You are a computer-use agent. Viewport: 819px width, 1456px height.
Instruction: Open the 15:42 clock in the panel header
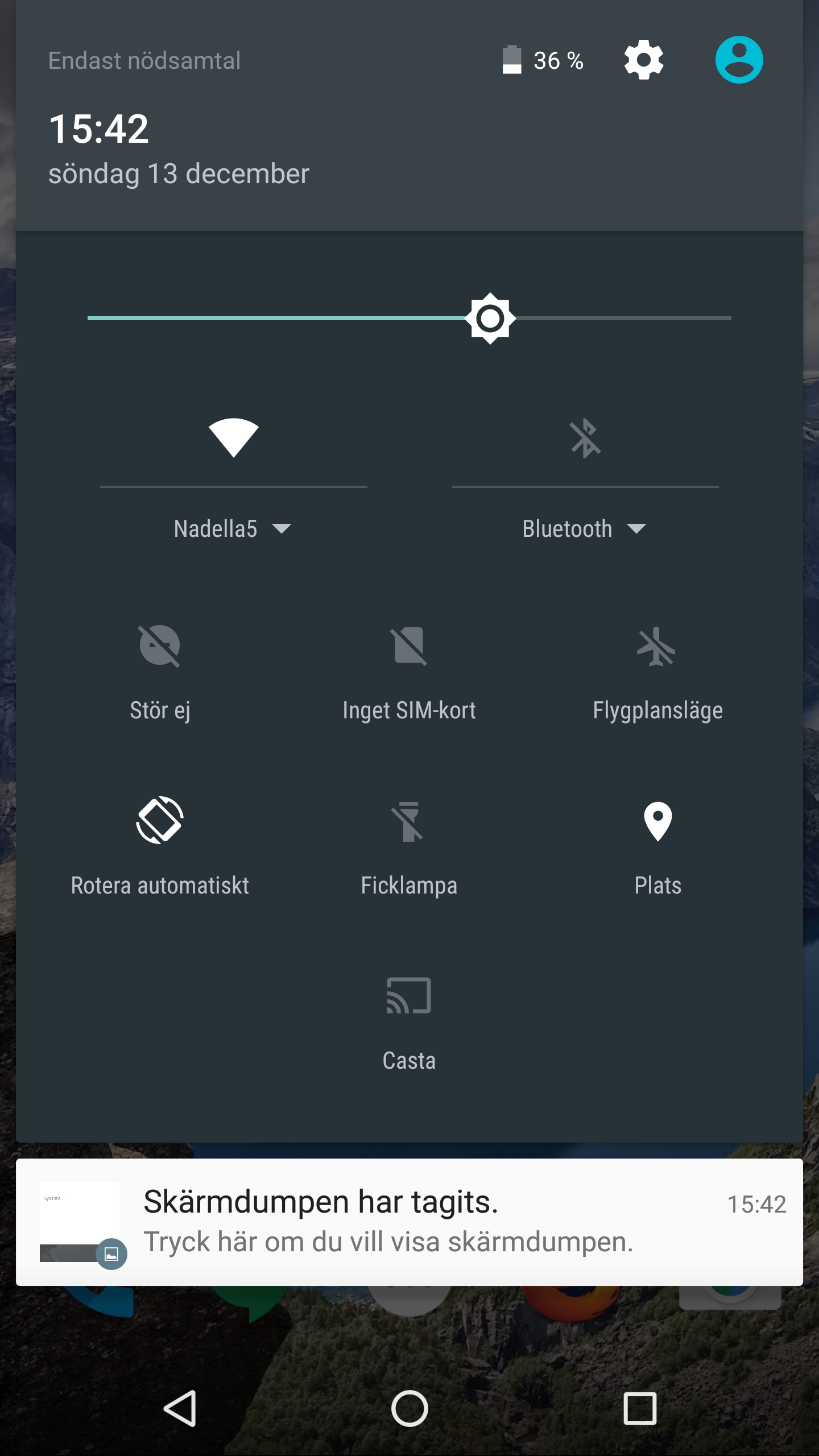(x=99, y=129)
